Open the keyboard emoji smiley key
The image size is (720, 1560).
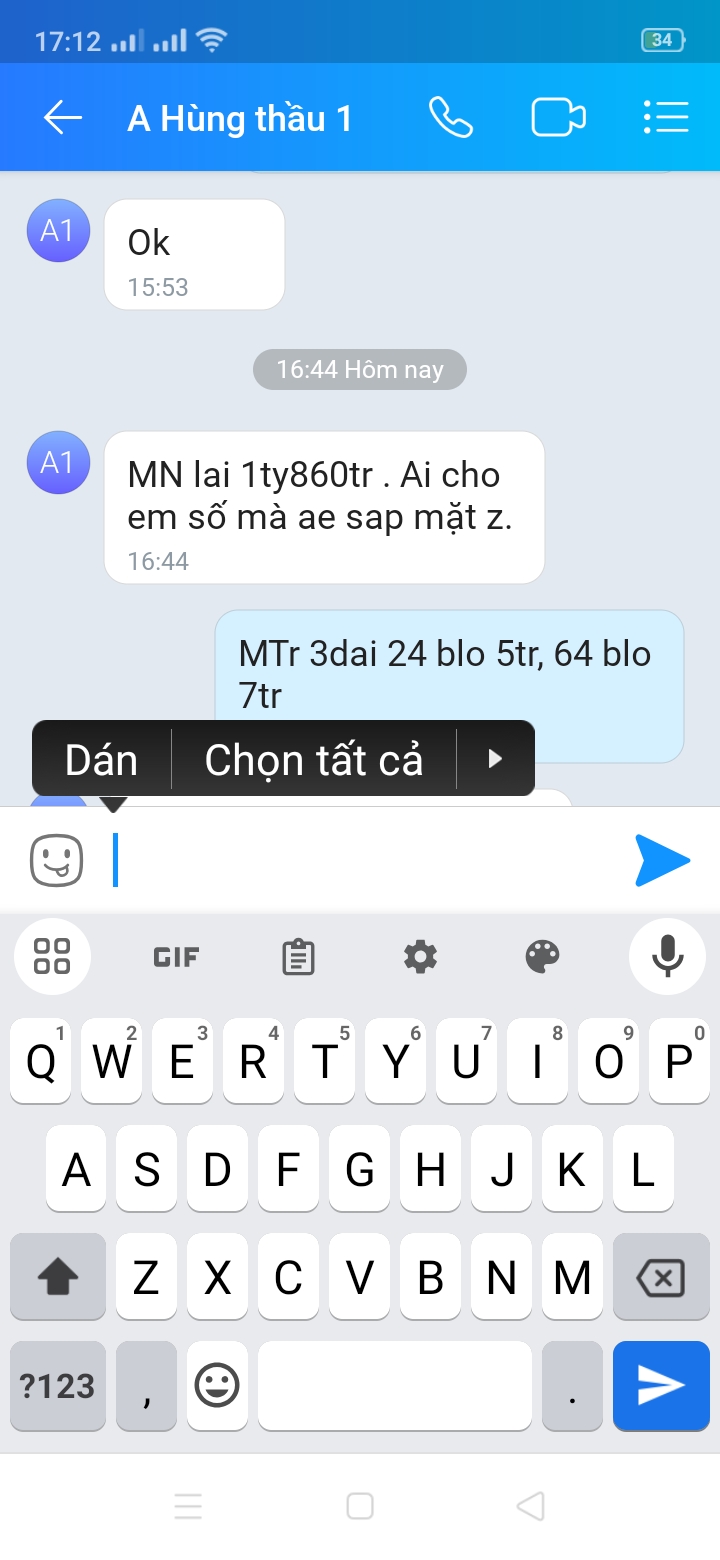[x=217, y=1386]
